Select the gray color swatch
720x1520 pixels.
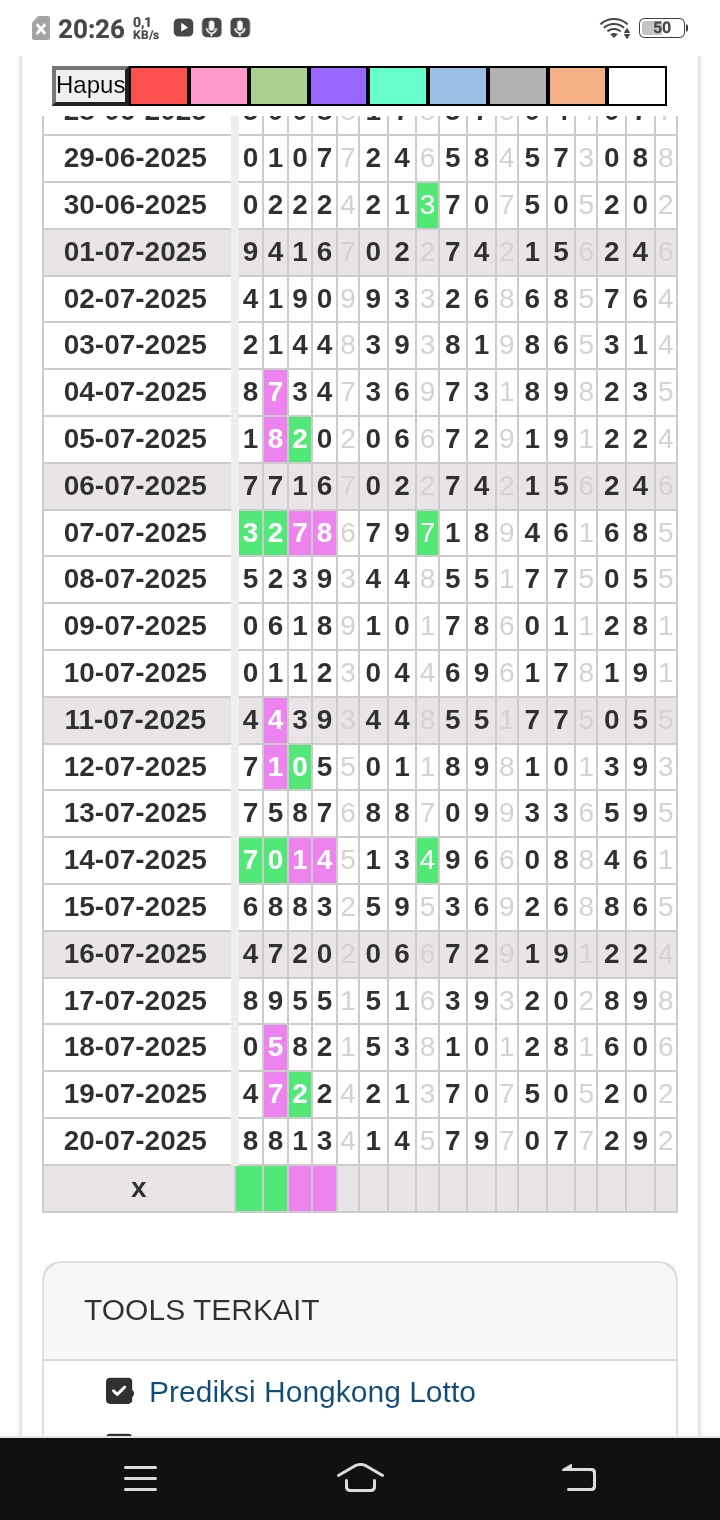click(517, 86)
